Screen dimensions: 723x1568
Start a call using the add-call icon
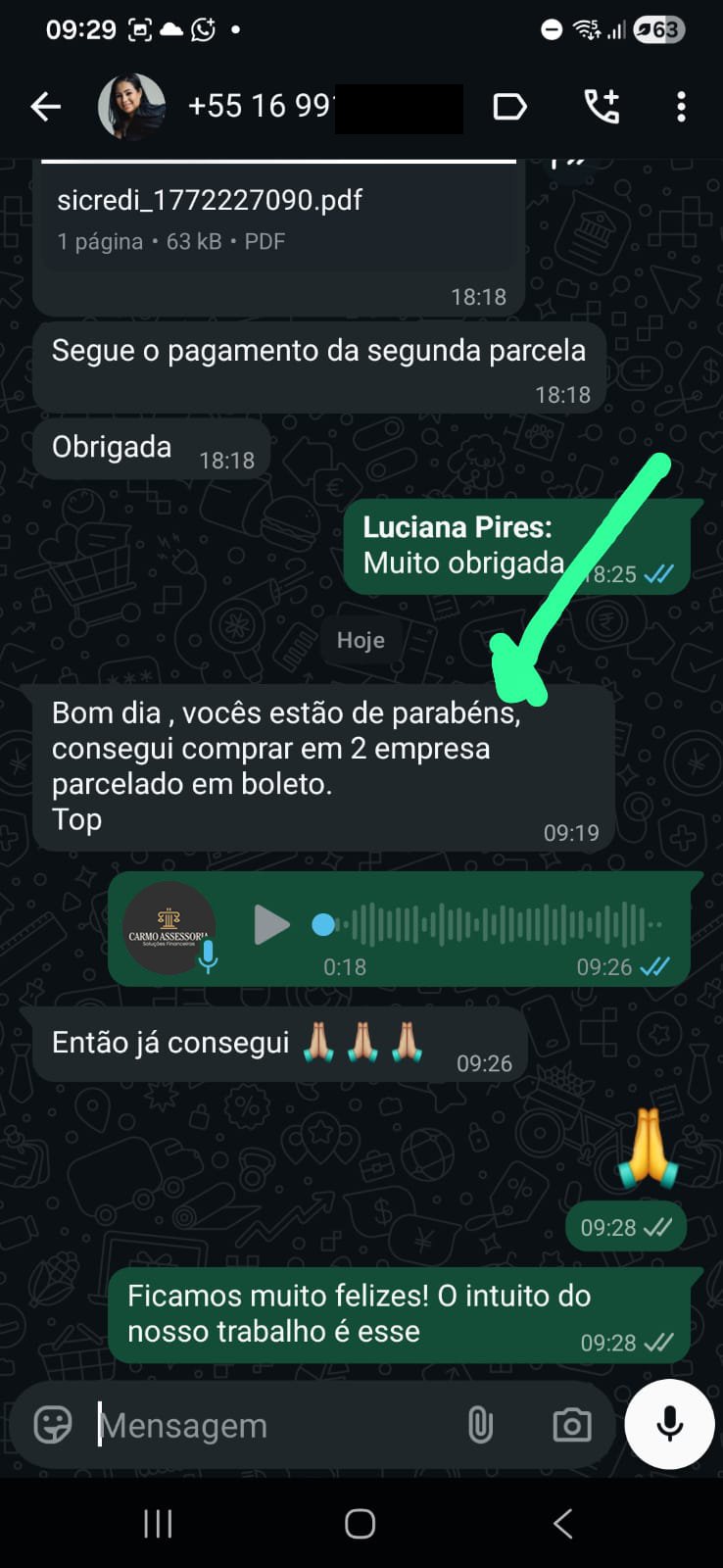click(x=602, y=106)
